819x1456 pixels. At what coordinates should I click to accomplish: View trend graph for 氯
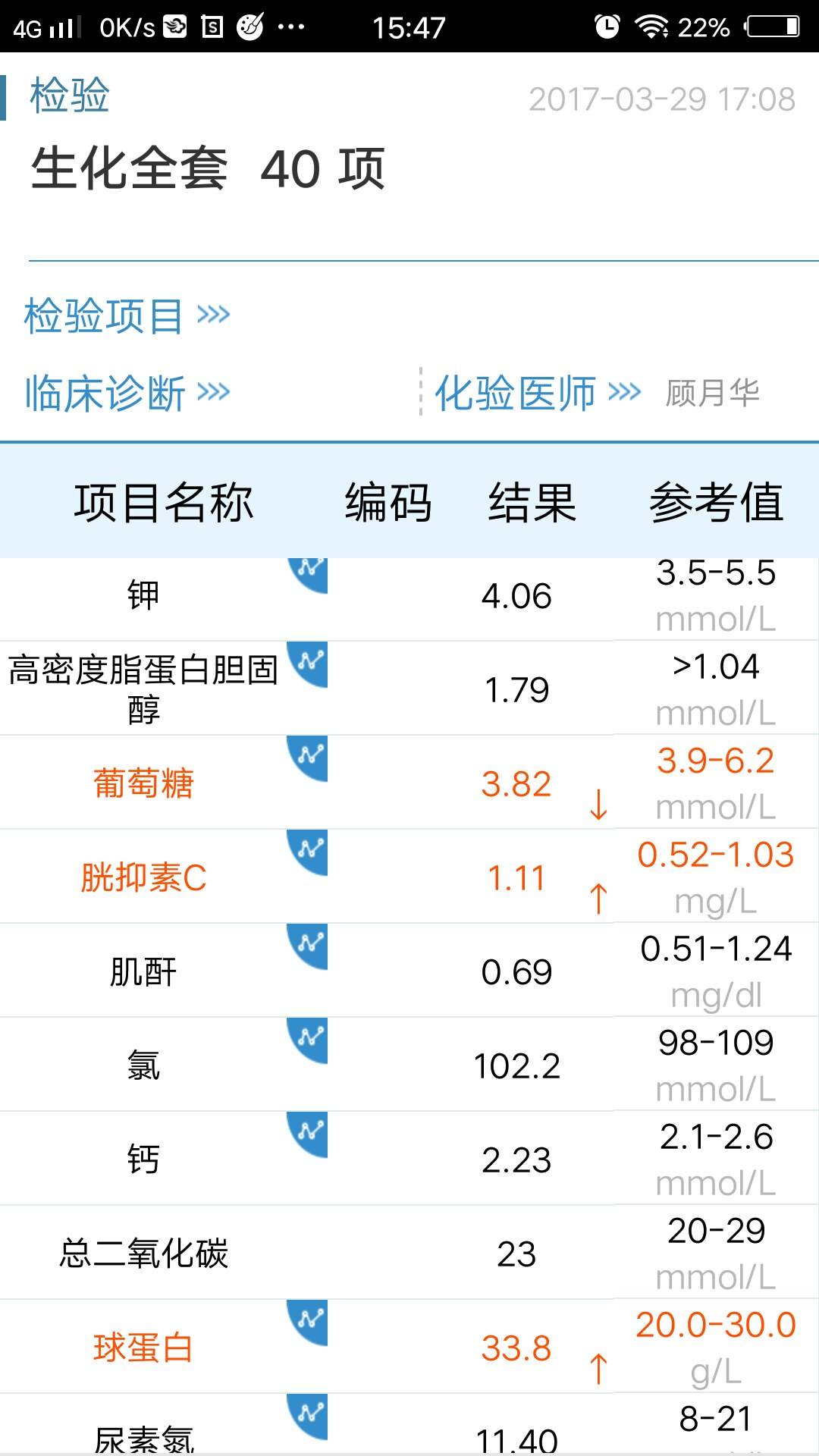310,1038
